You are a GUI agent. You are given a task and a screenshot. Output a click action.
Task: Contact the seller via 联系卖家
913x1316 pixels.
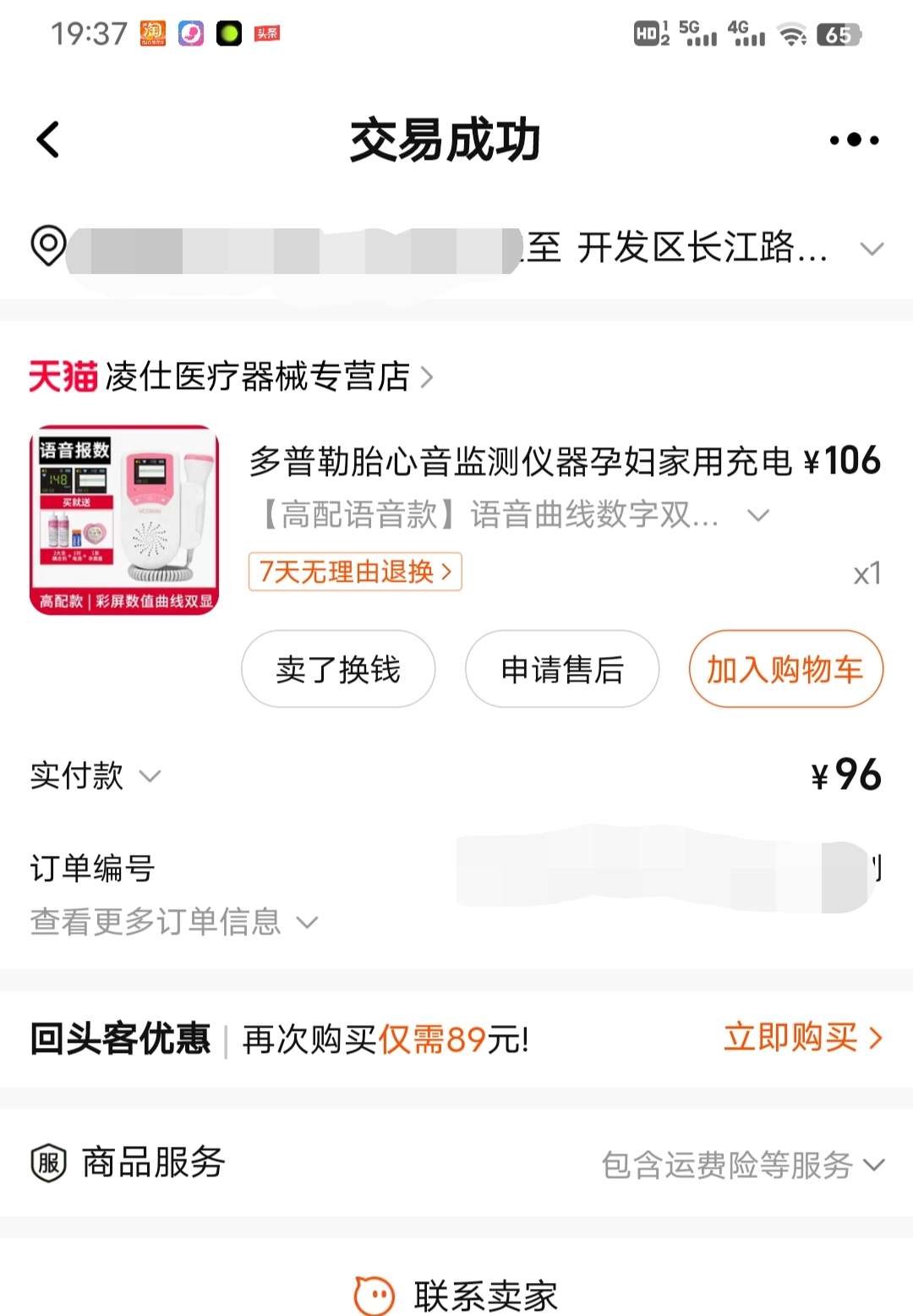point(457,1294)
